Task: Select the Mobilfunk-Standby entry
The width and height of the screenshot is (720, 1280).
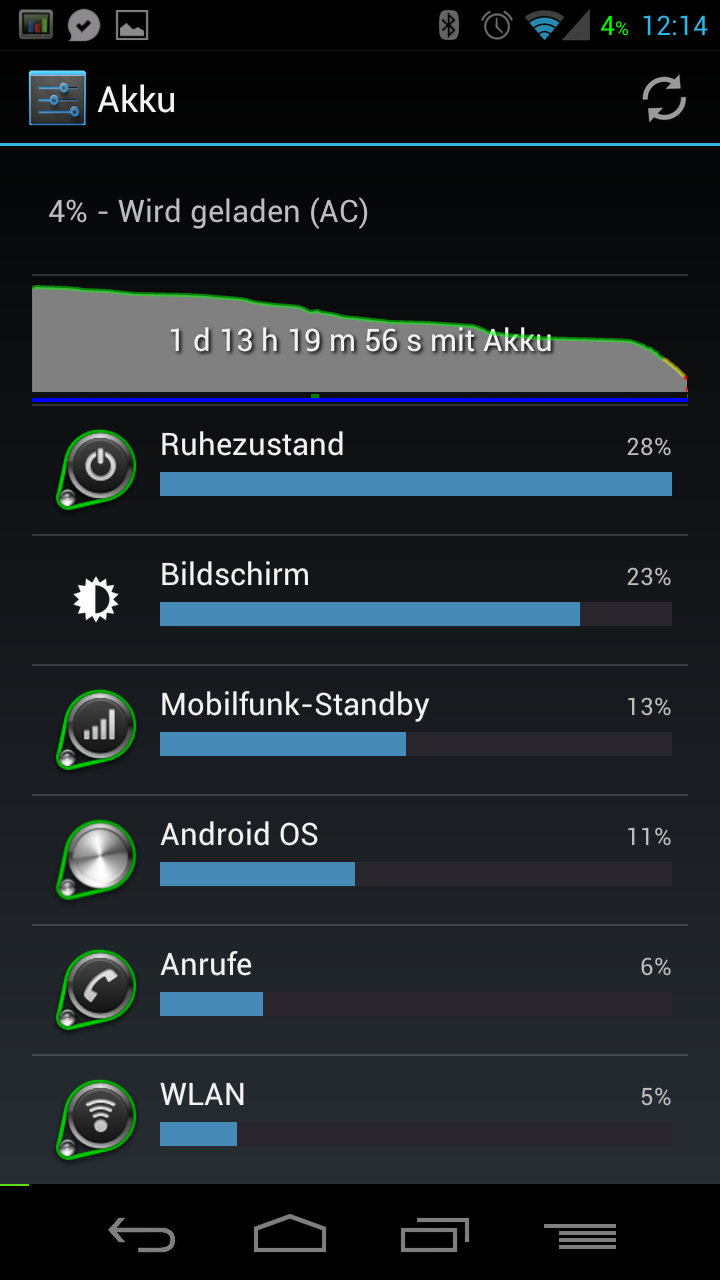Action: [360, 730]
